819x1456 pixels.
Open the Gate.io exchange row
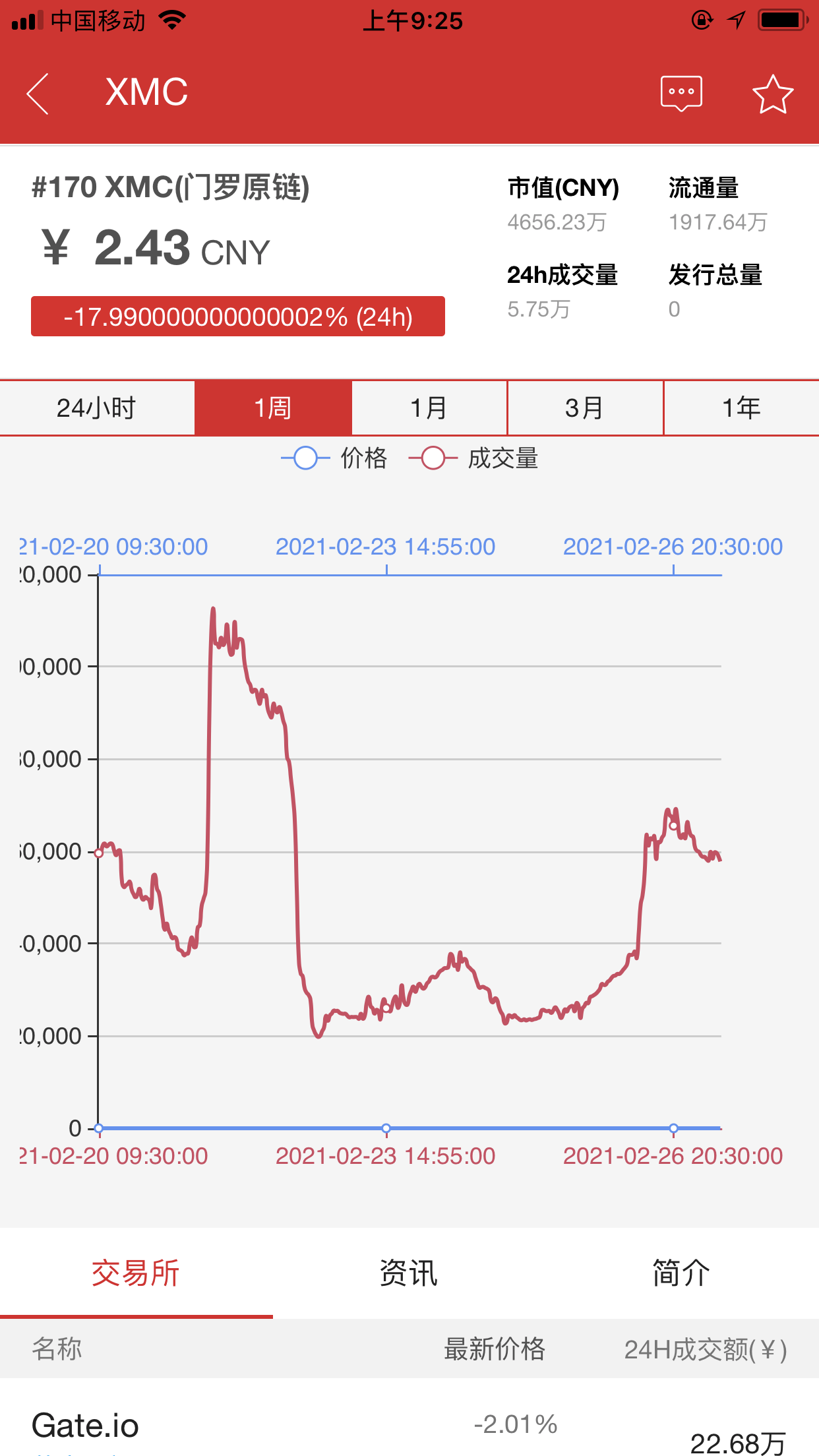click(409, 1428)
